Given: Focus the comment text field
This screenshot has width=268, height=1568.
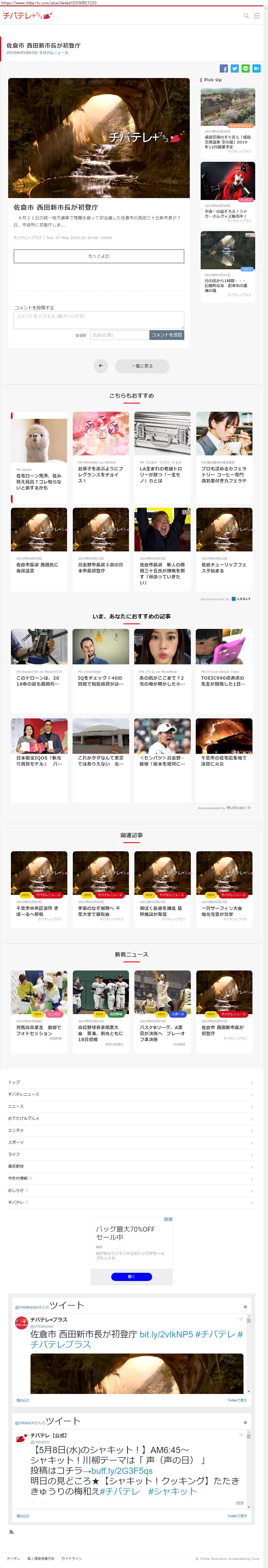Looking at the screenshot, I should (x=98, y=319).
